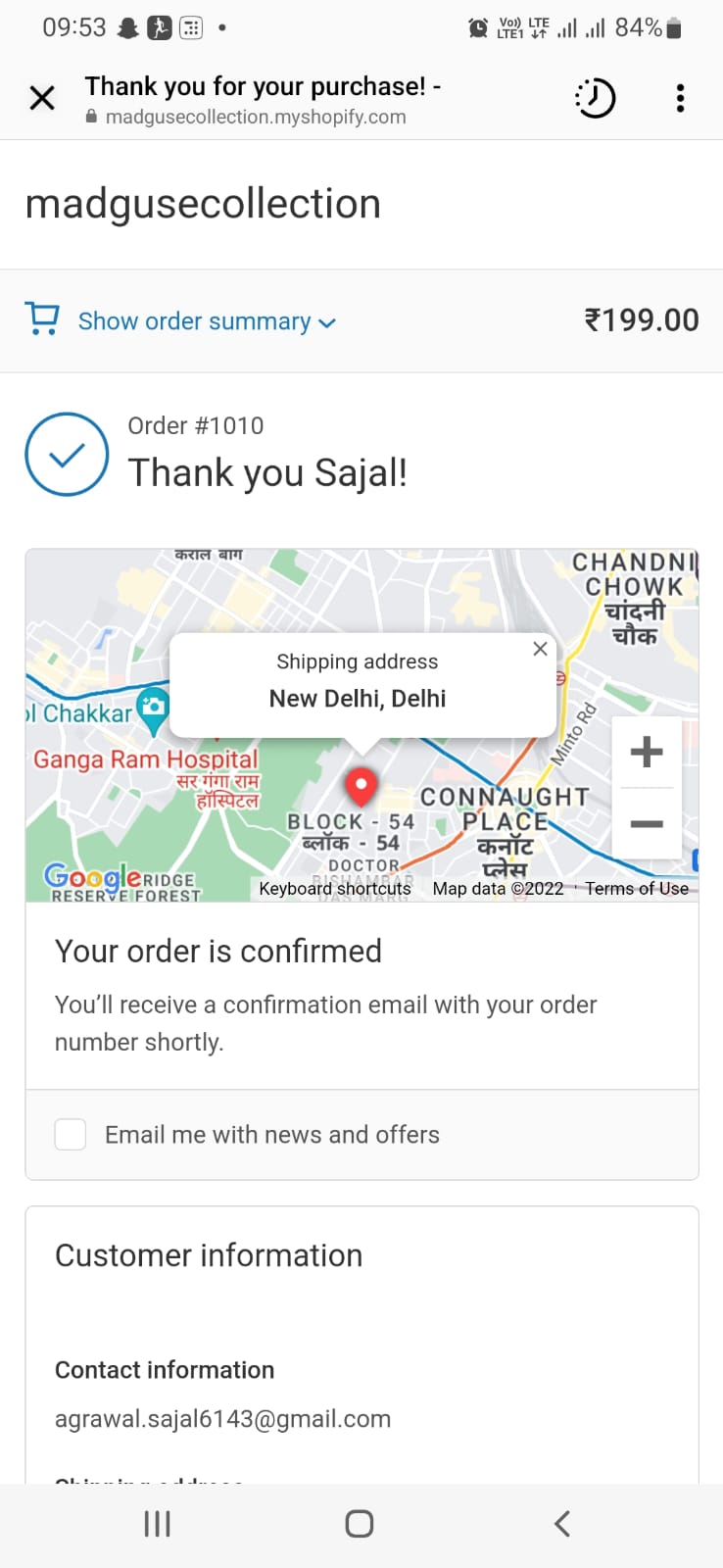Zoom in on the map
Screen dimensions: 723x1568
[x=647, y=753]
